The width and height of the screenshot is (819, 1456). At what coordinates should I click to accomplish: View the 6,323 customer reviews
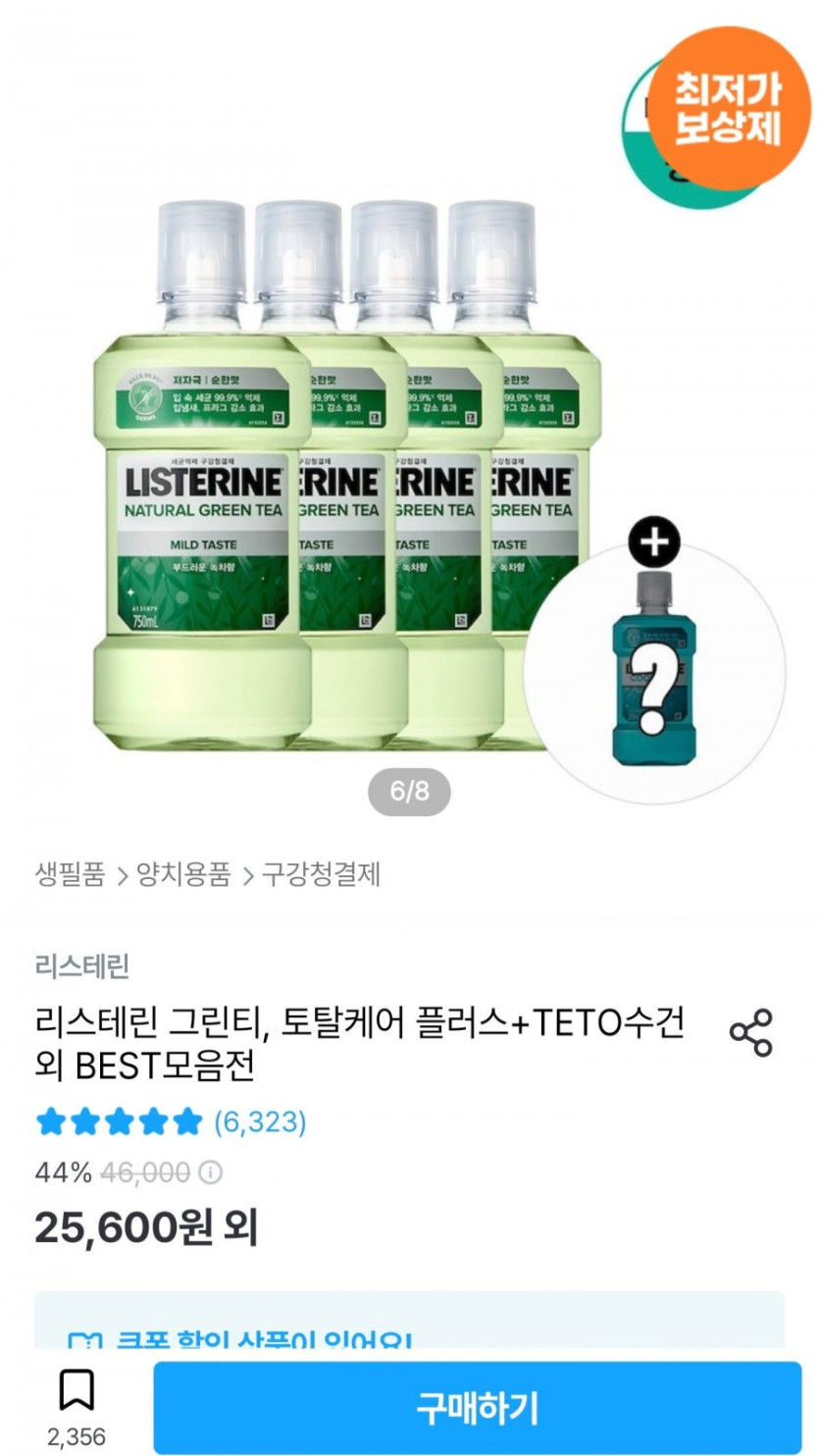(260, 1120)
